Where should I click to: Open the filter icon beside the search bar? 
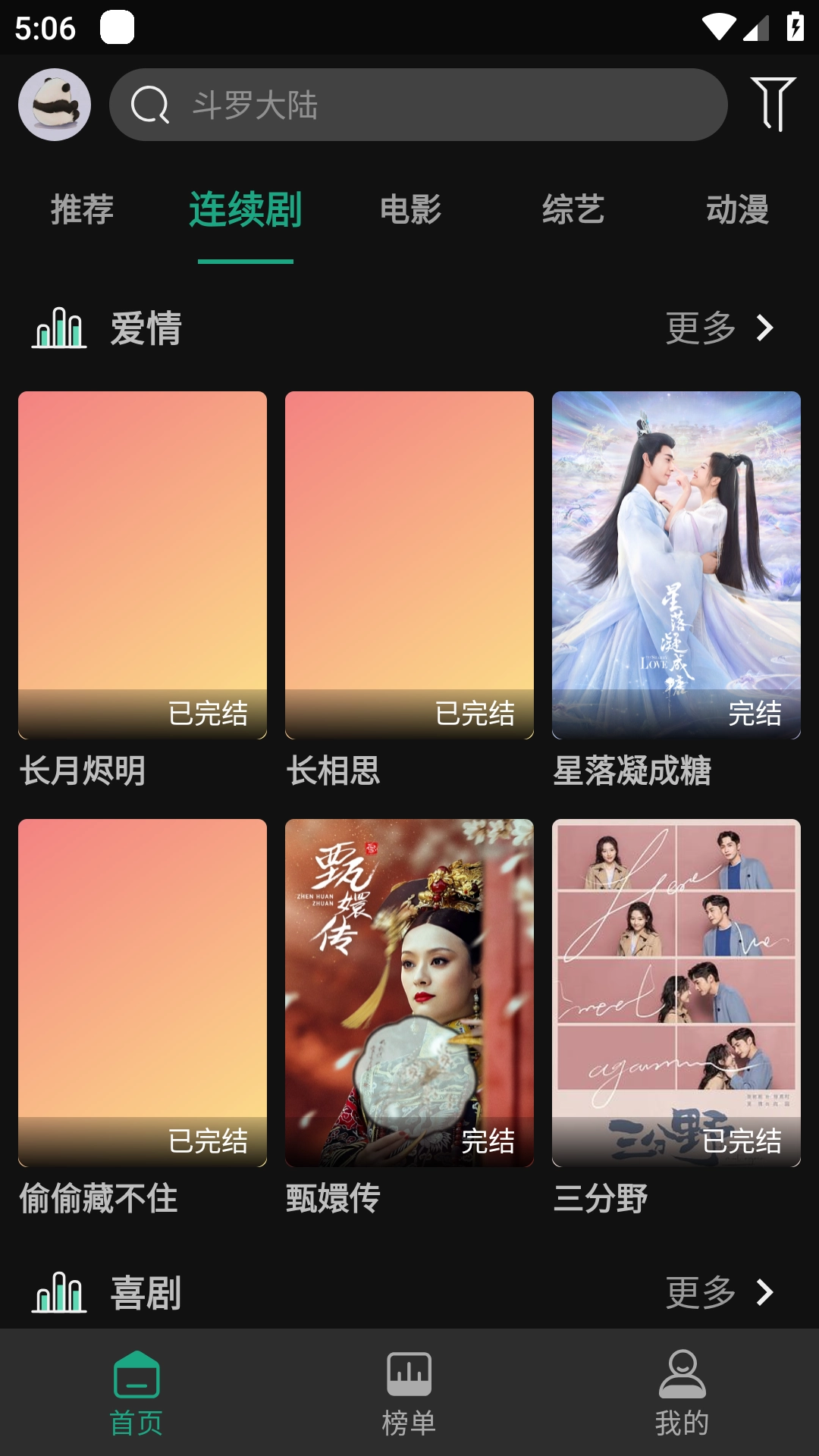[773, 106]
